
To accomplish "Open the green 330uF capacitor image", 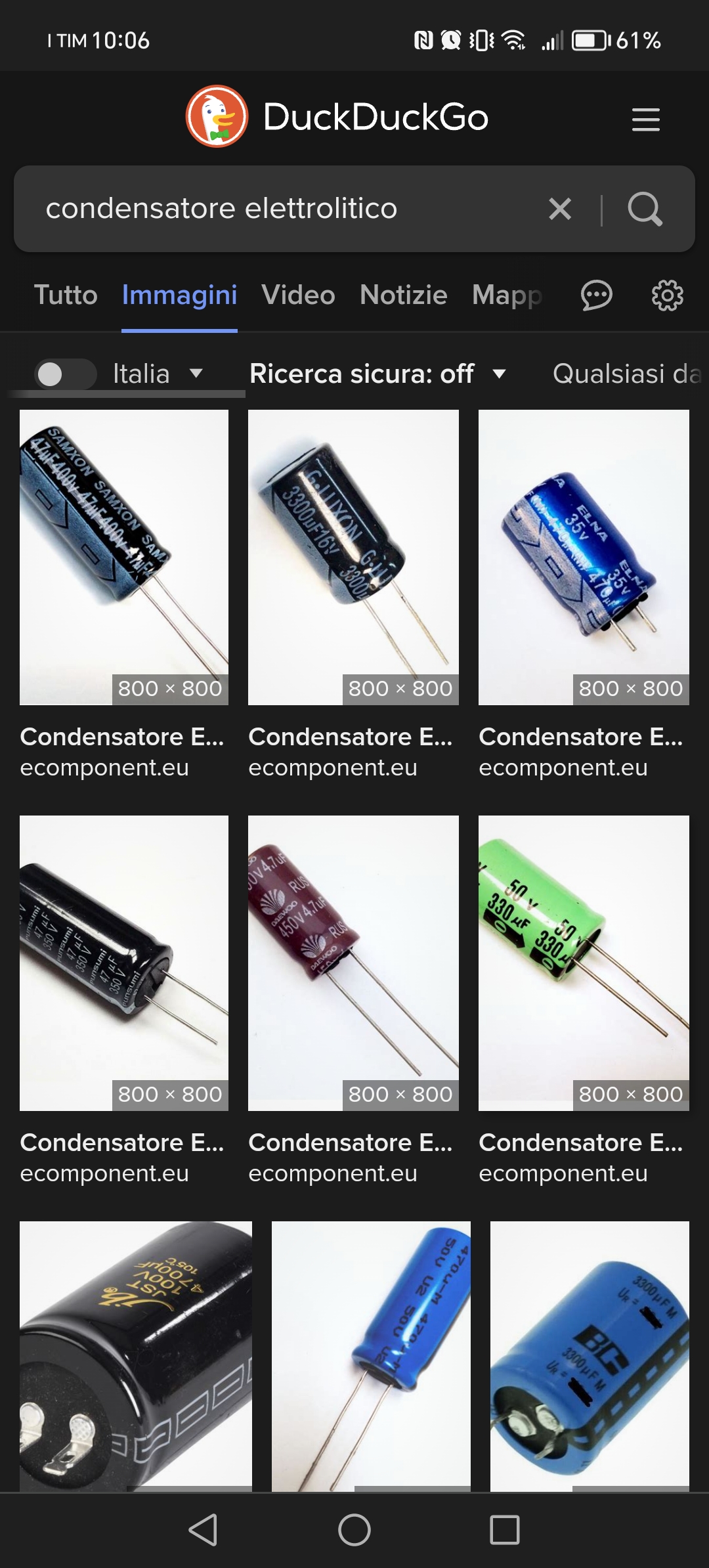I will point(584,963).
